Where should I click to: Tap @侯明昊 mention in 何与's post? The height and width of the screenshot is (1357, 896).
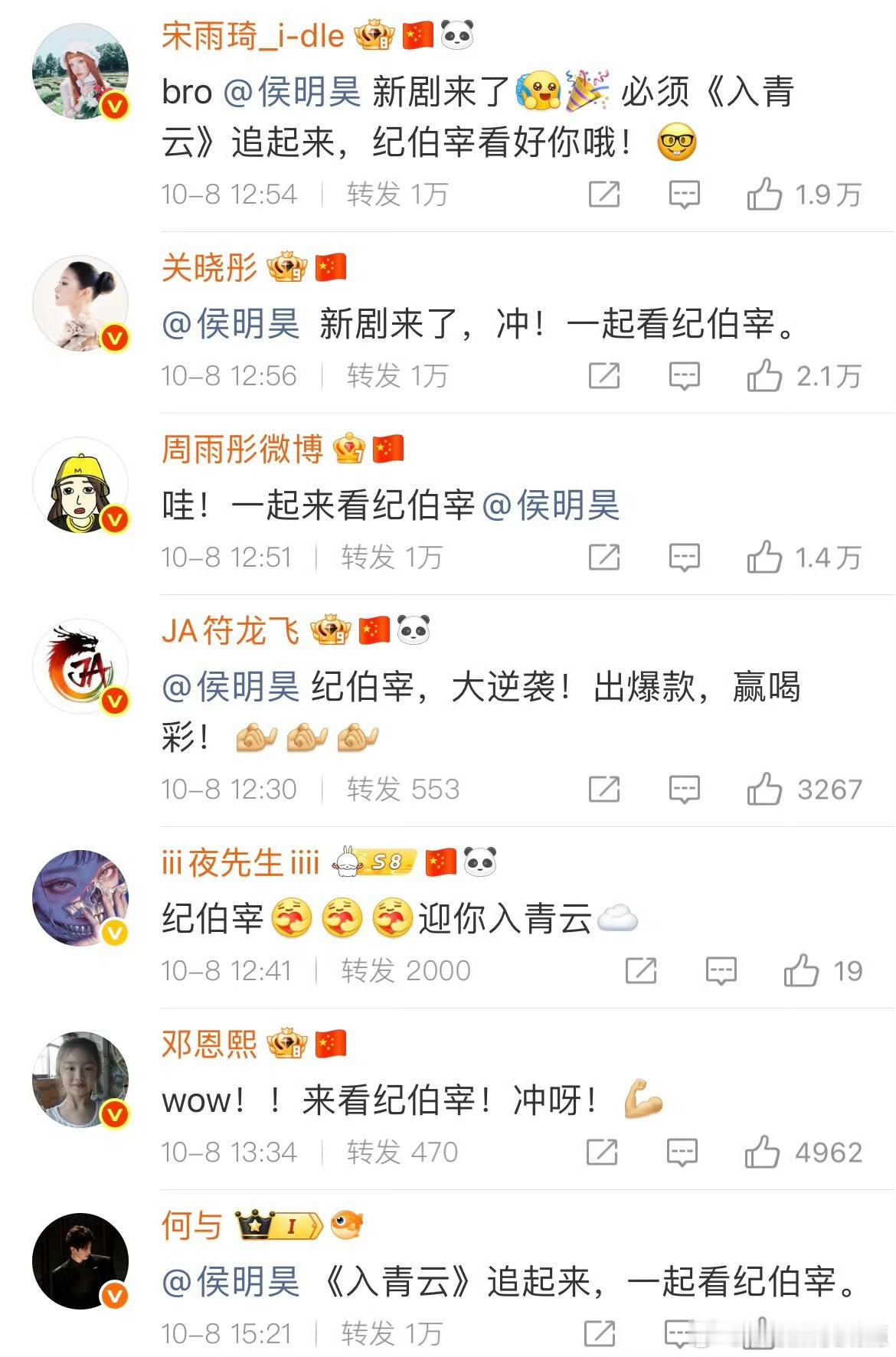coord(231,1282)
